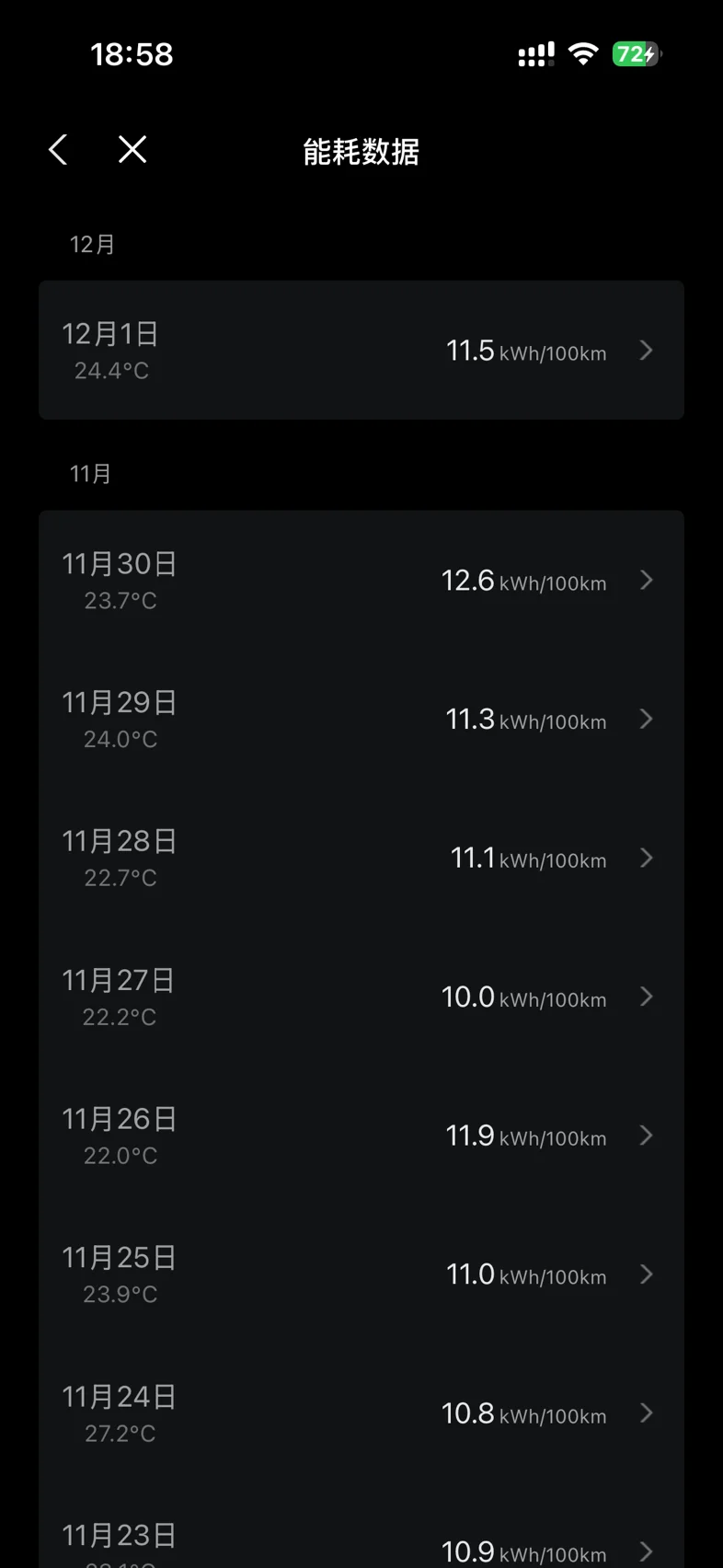View consumption for 11月24日
Image resolution: width=723 pixels, height=1568 pixels.
[361, 1413]
